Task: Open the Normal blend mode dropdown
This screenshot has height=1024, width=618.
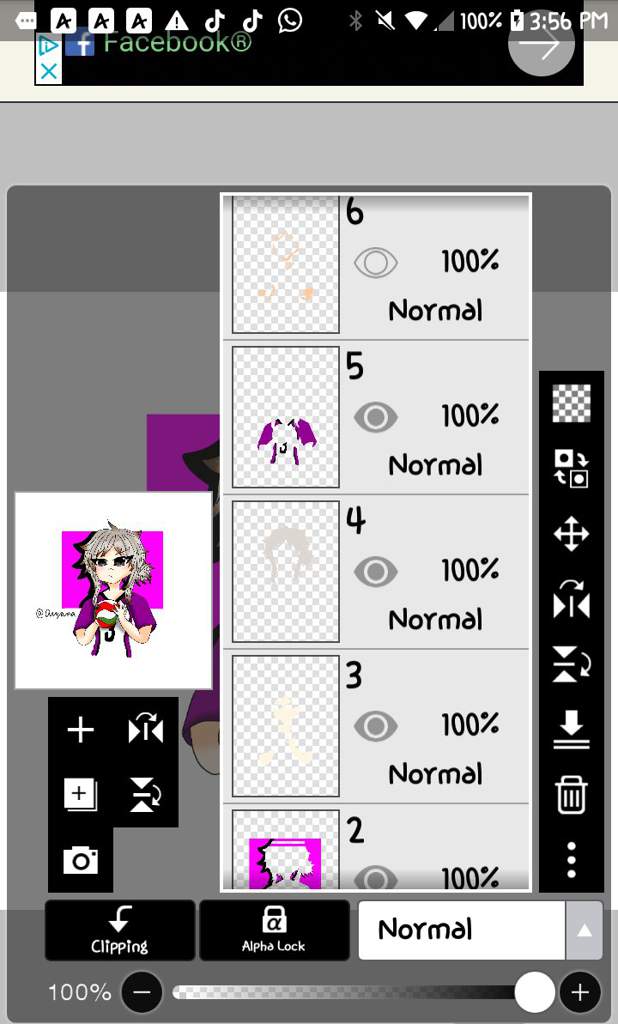Action: tap(480, 930)
